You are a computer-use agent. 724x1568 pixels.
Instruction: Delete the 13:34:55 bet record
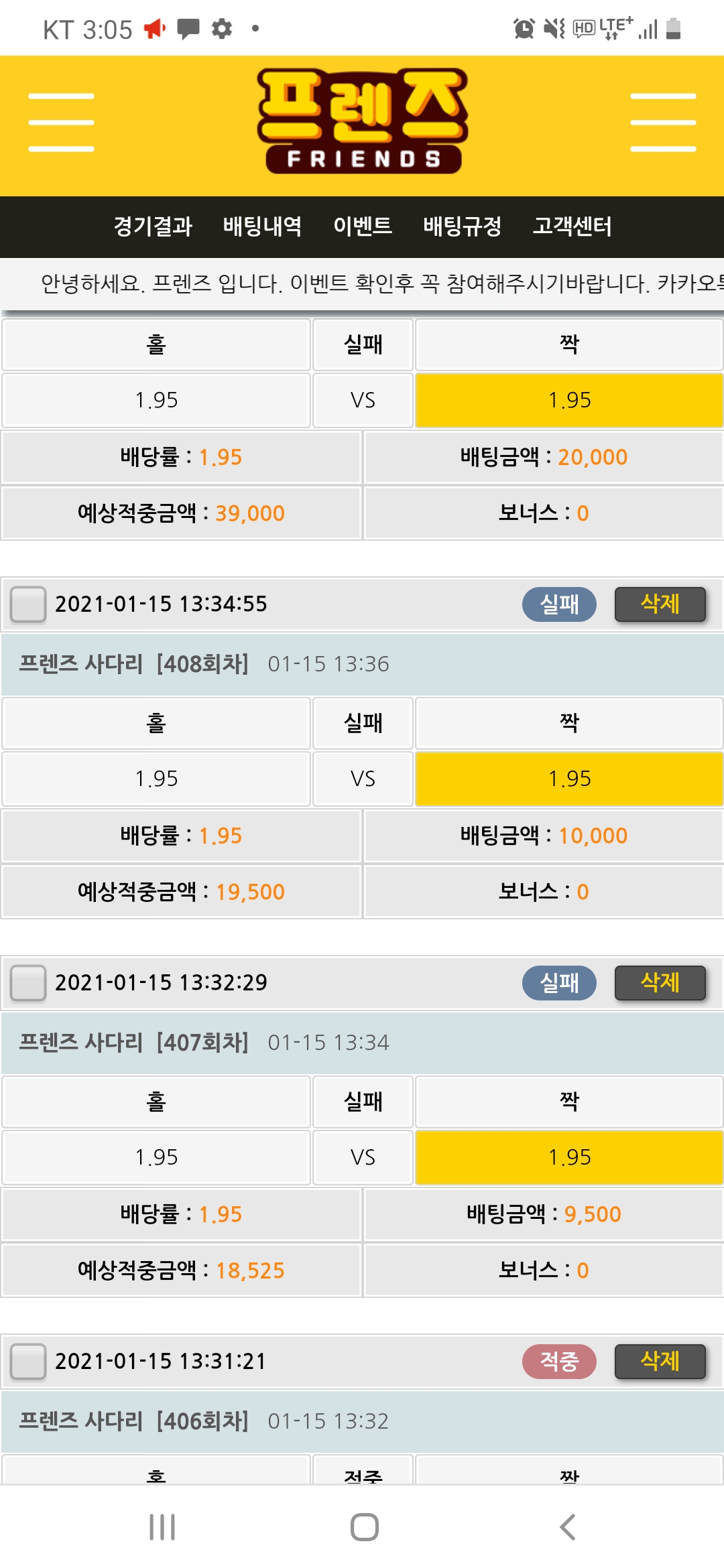coord(660,604)
